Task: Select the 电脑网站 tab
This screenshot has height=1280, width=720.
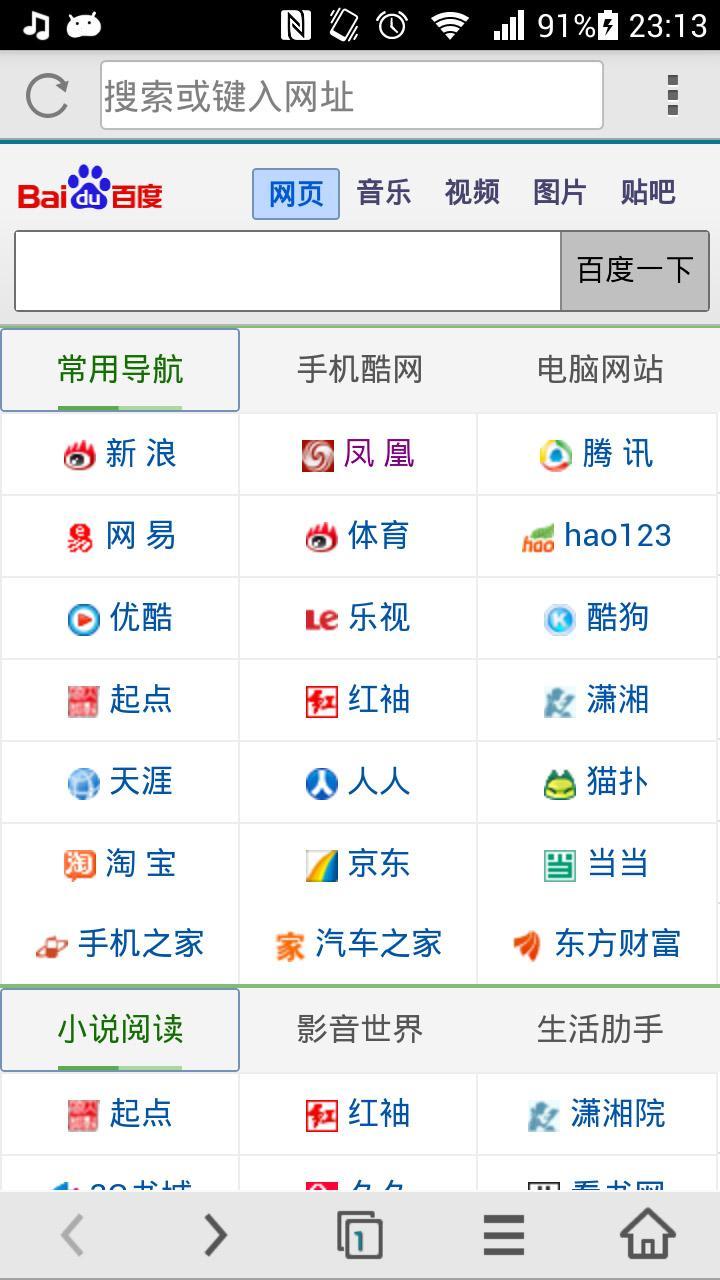Action: pos(600,370)
